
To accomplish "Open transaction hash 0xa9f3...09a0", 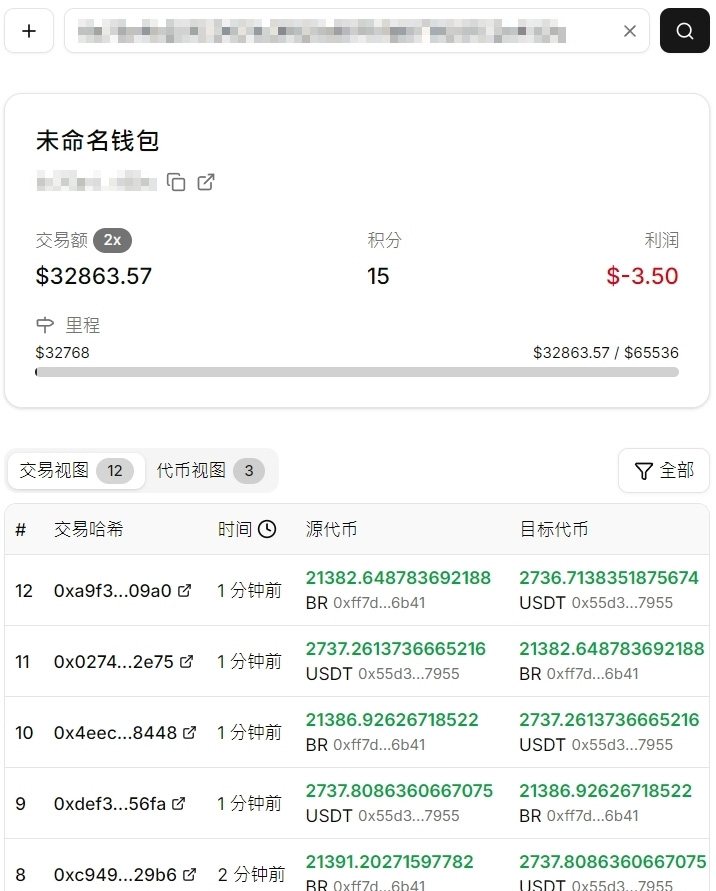I will (122, 591).
